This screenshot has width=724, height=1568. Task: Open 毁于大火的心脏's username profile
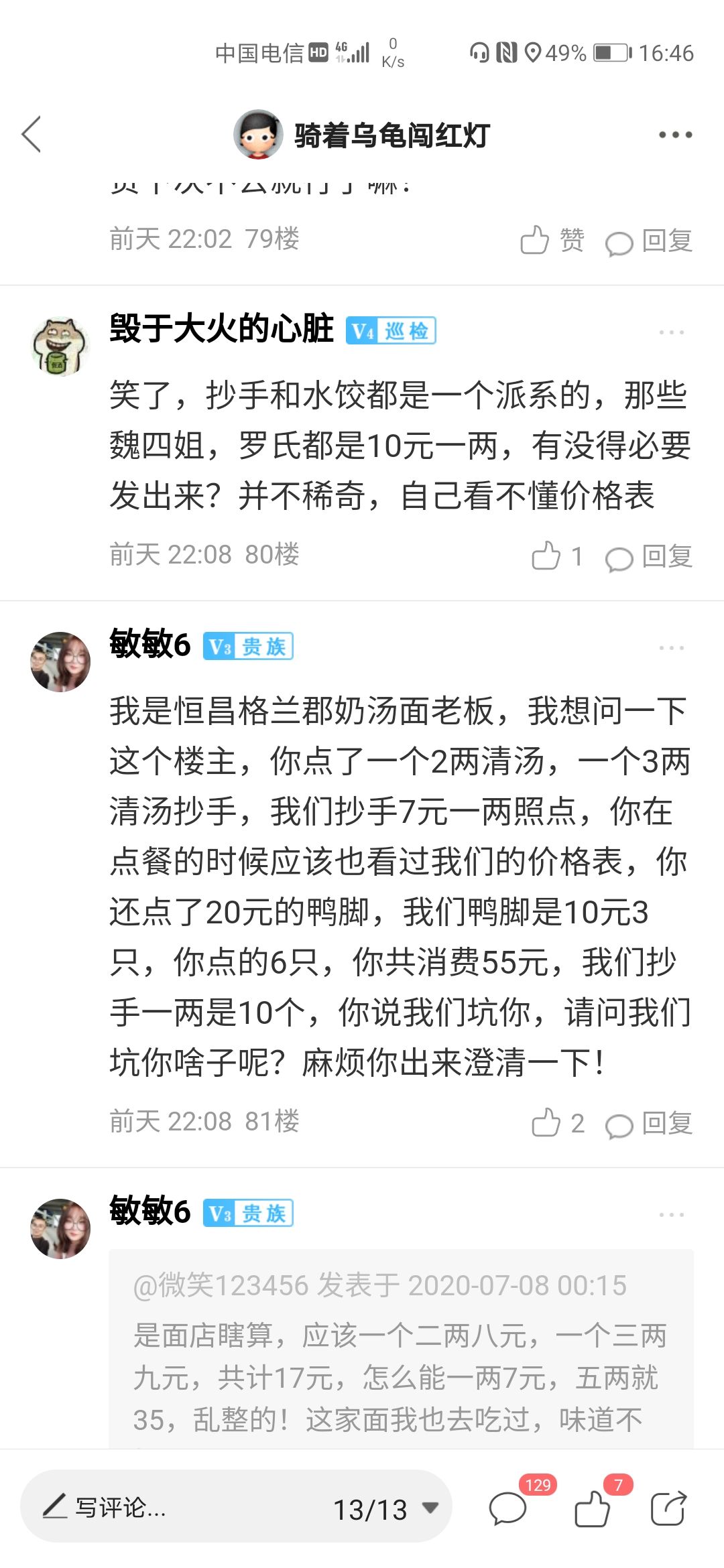[x=221, y=329]
